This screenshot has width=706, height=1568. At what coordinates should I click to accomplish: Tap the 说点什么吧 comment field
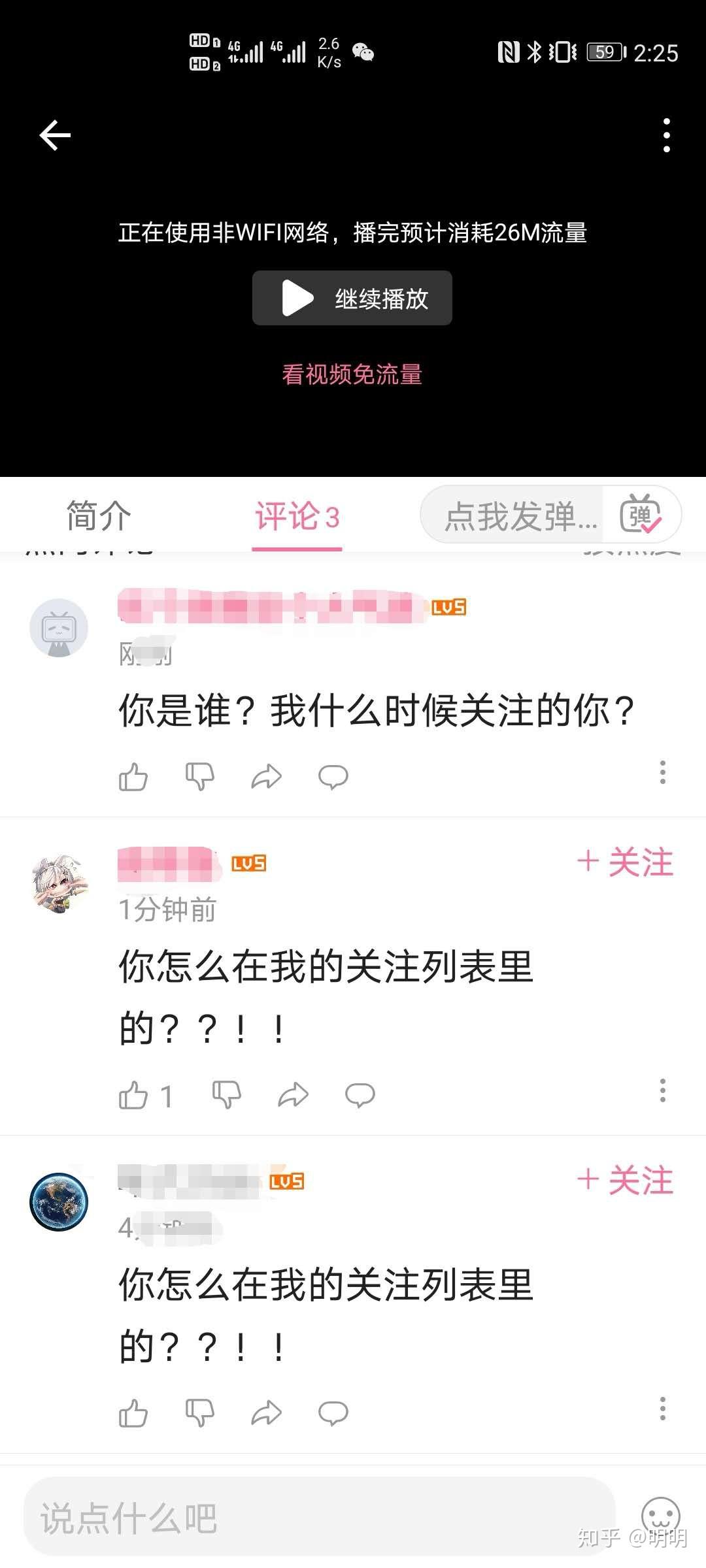[319, 1517]
